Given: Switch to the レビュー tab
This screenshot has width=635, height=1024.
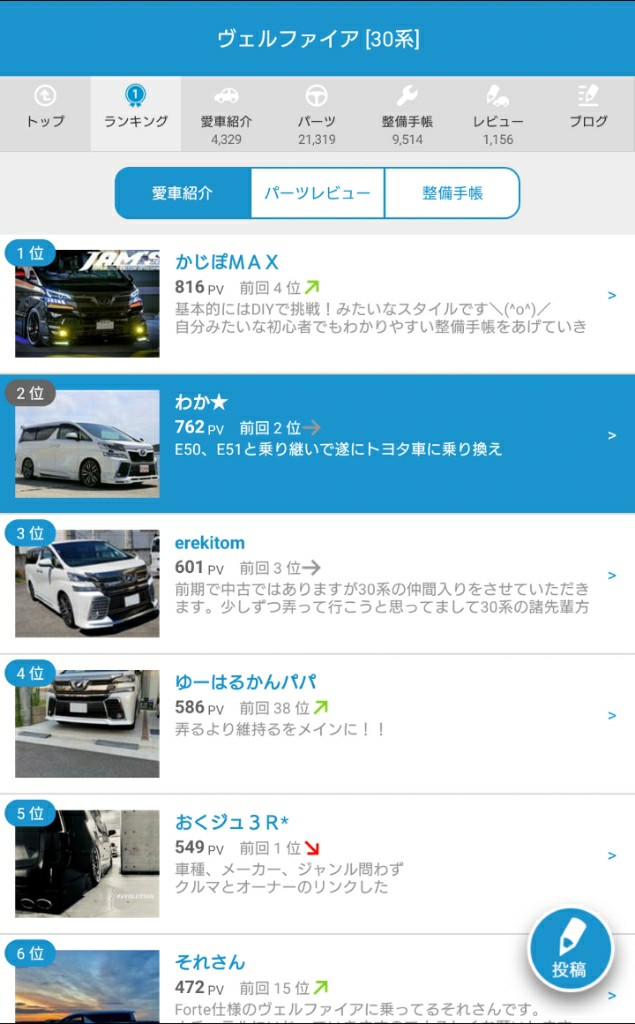Looking at the screenshot, I should click(498, 113).
